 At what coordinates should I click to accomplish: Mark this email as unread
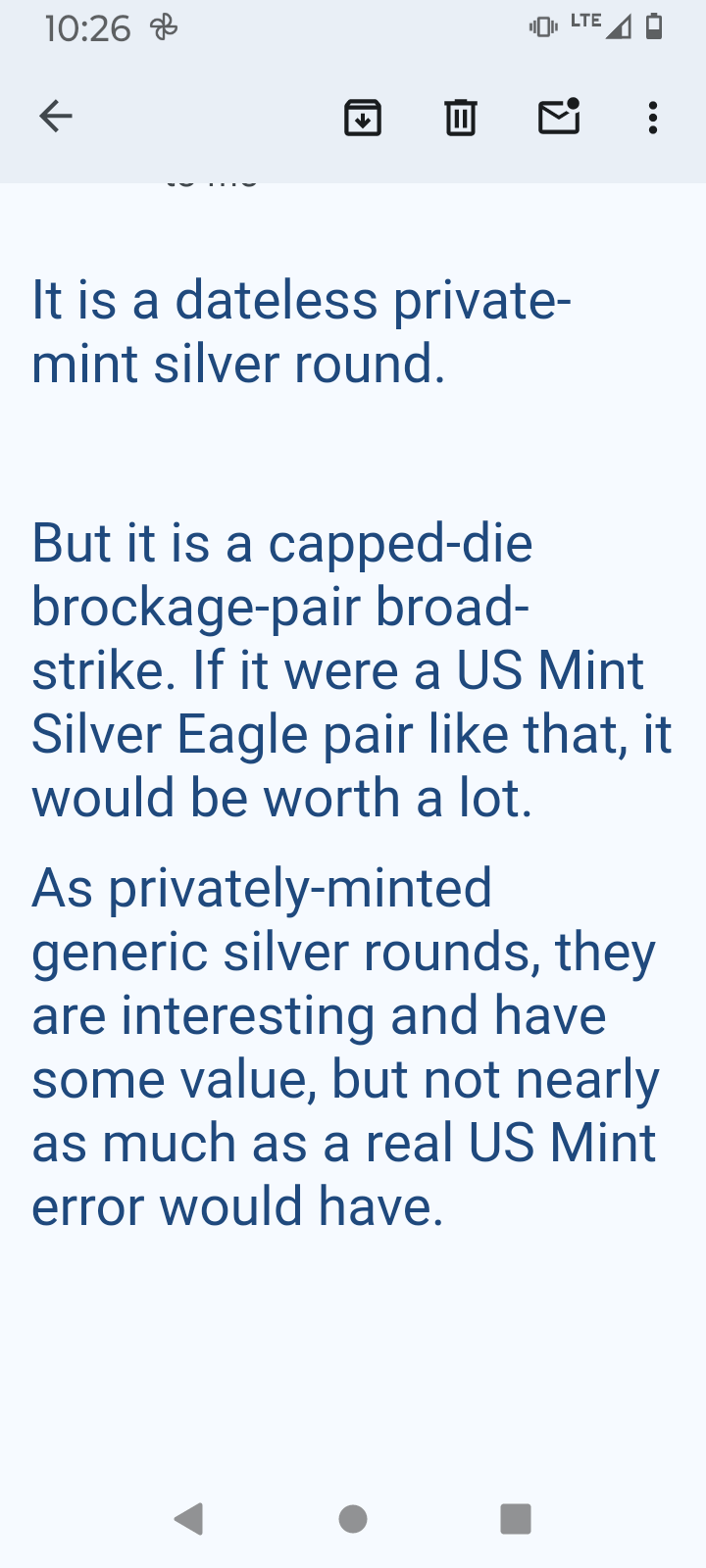(559, 118)
